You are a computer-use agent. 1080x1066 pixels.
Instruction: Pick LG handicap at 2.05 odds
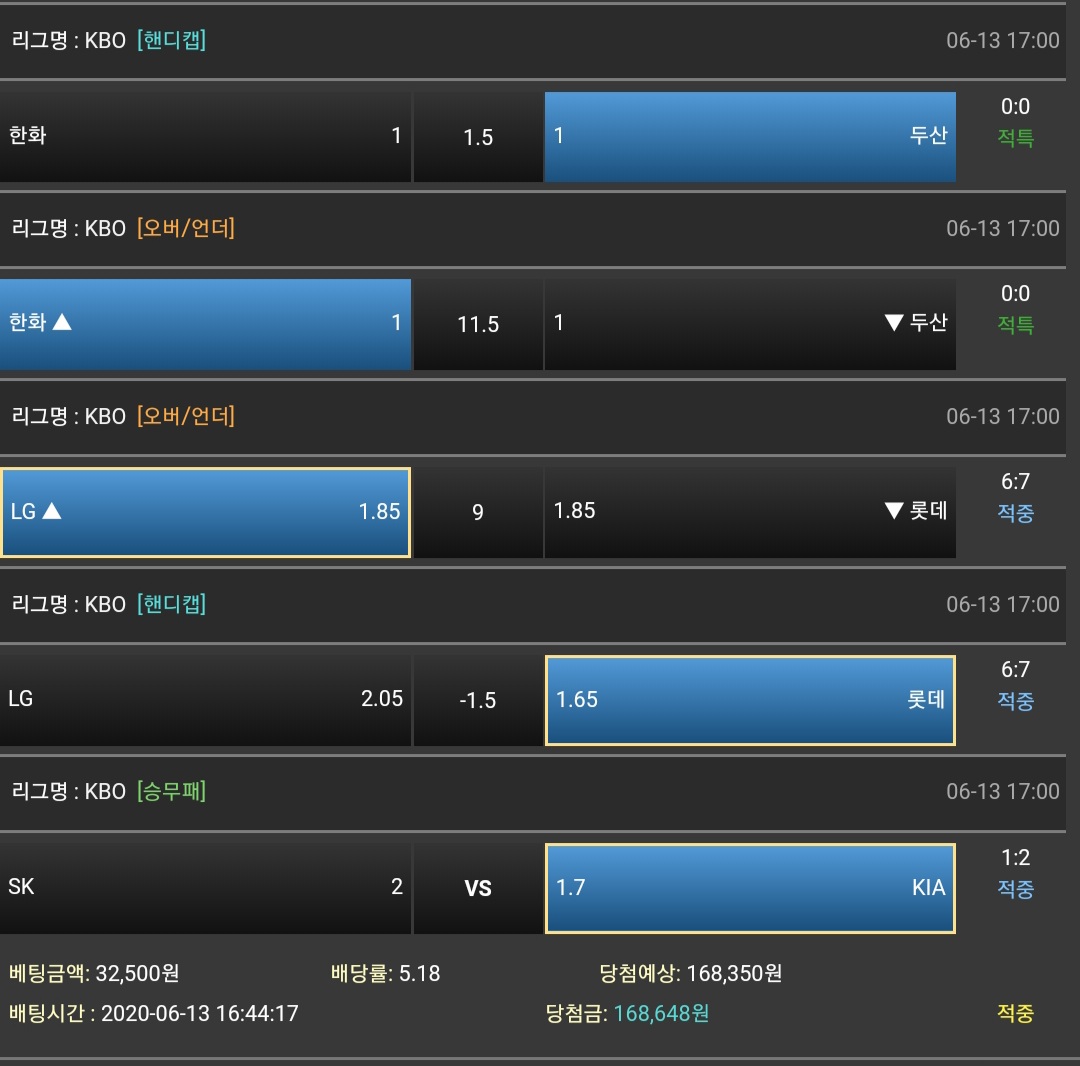pyautogui.click(x=205, y=699)
